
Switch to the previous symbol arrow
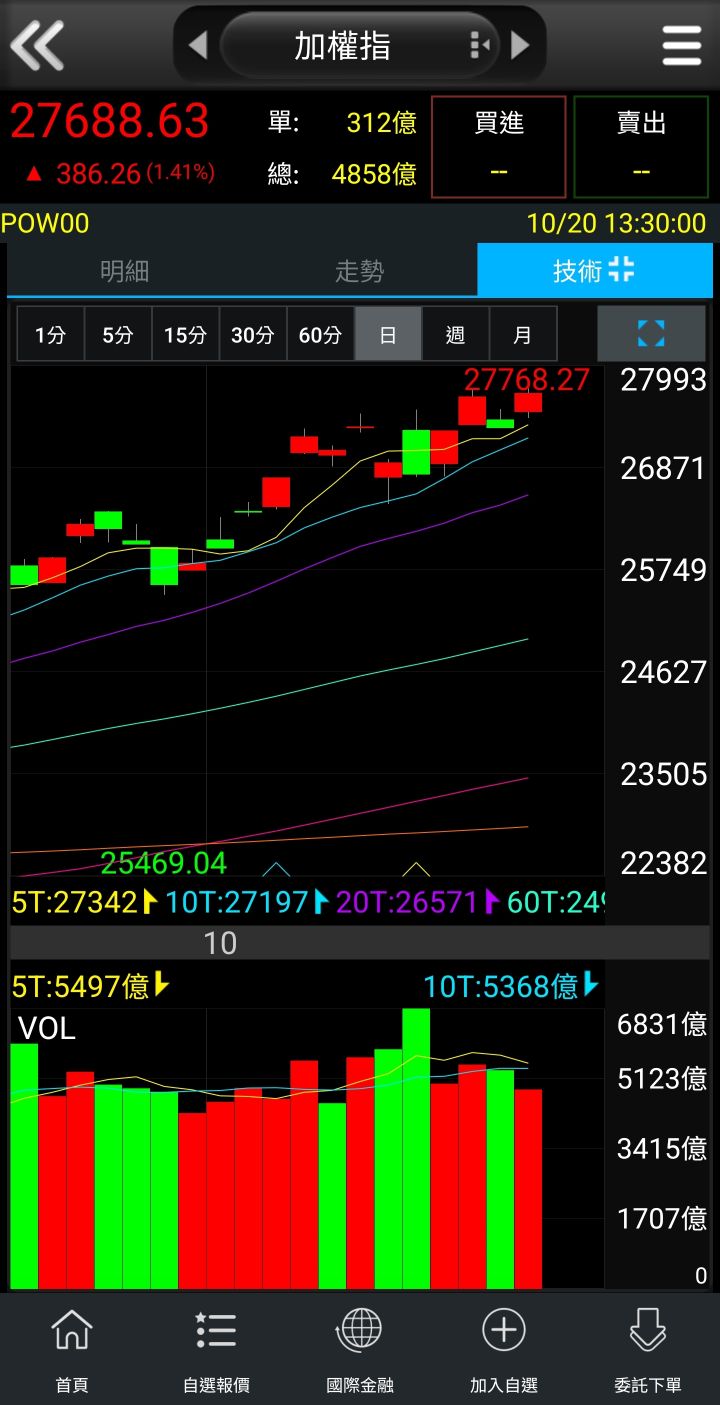(197, 45)
